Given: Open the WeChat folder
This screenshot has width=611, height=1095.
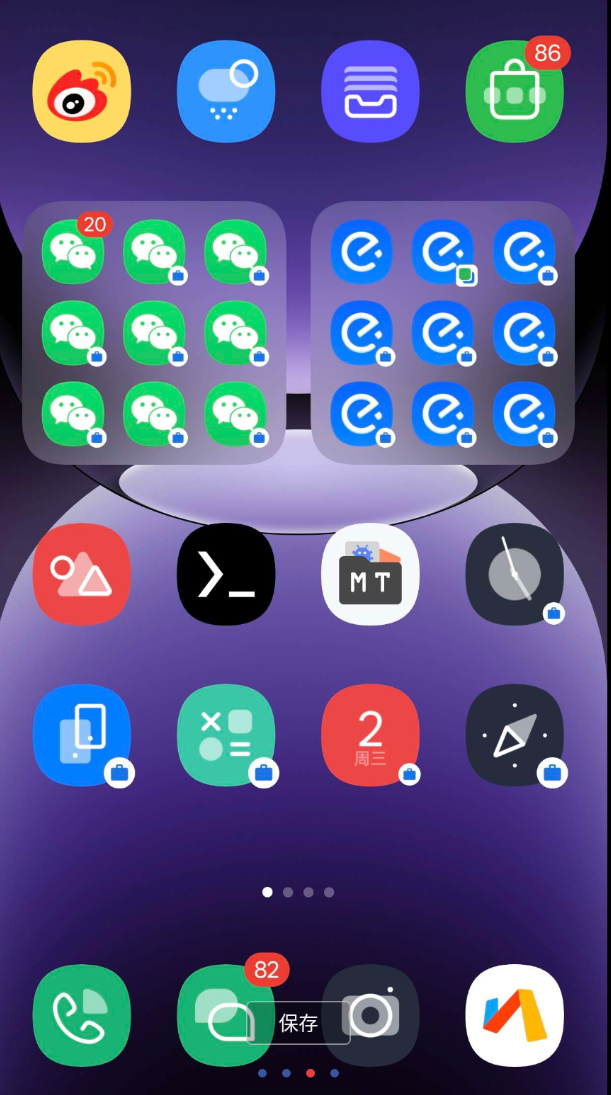Looking at the screenshot, I should [x=154, y=333].
